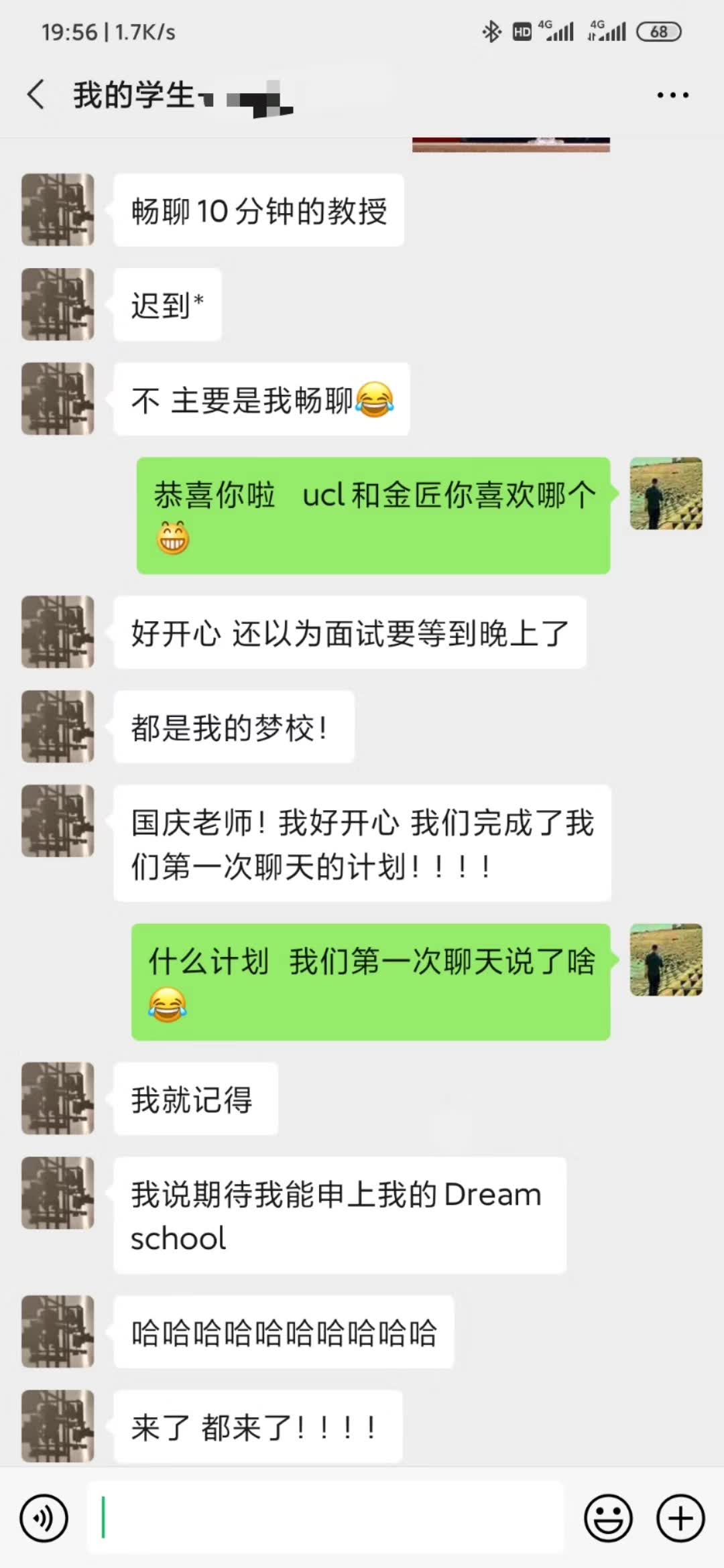Tap student's avatar beside 畅聊10分钟的教授

pos(58,210)
